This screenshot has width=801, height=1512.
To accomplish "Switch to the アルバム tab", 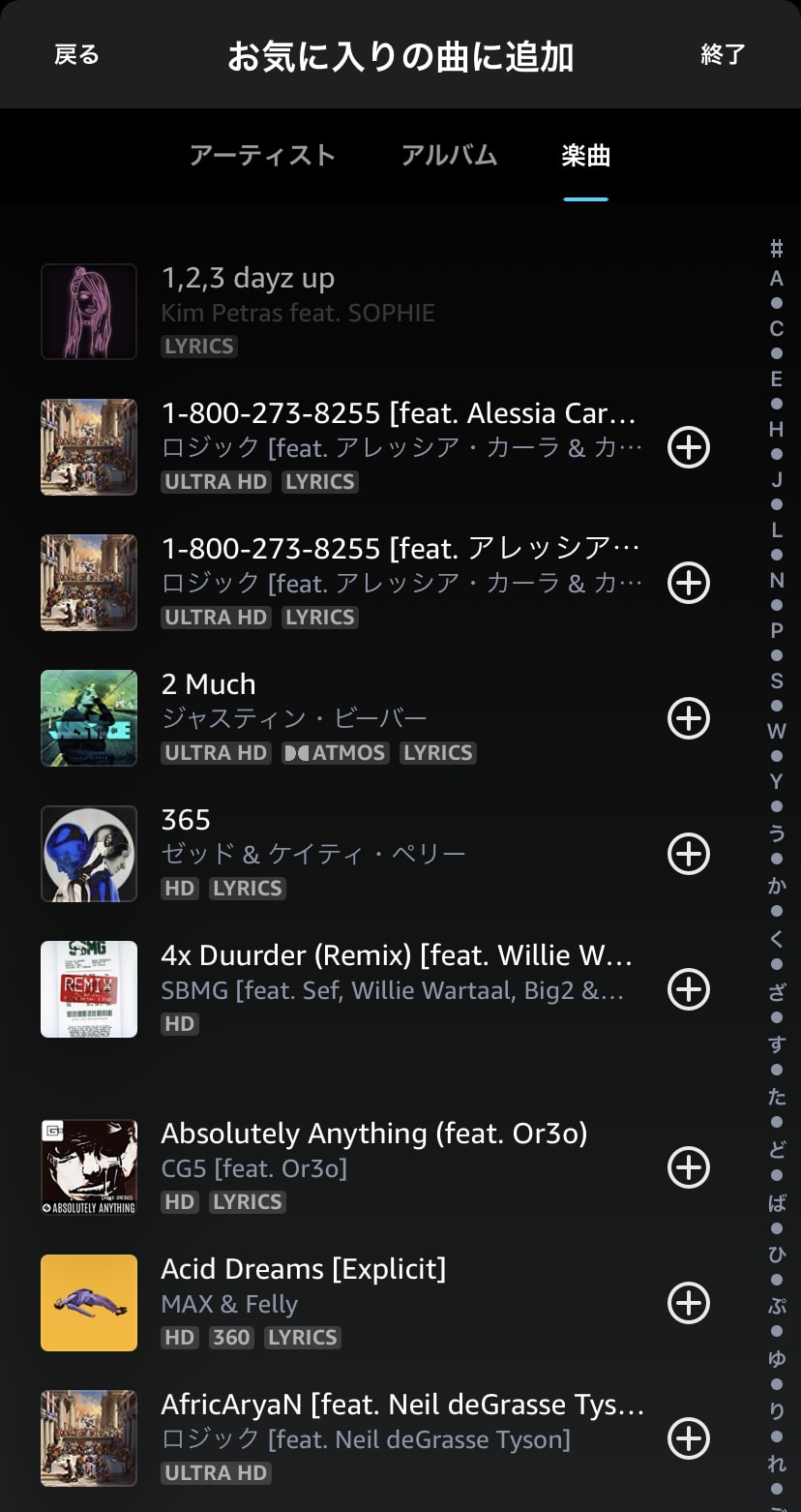I will 449,155.
